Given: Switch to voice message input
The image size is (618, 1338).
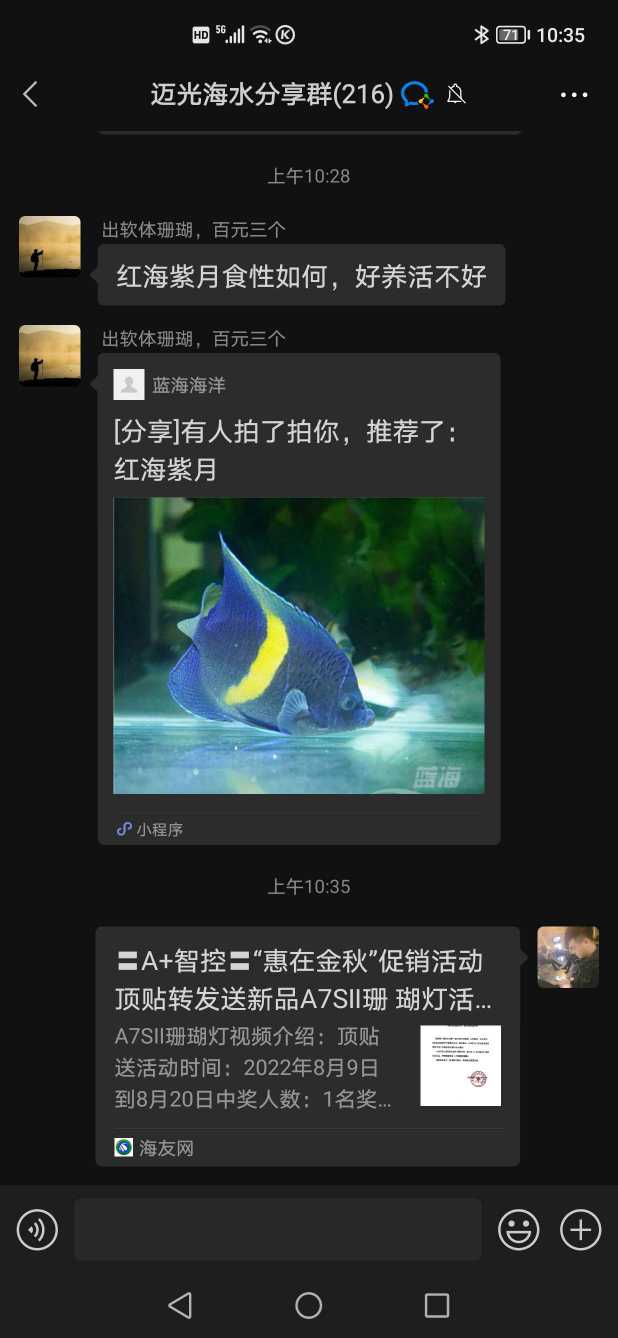Looking at the screenshot, I should point(38,1229).
